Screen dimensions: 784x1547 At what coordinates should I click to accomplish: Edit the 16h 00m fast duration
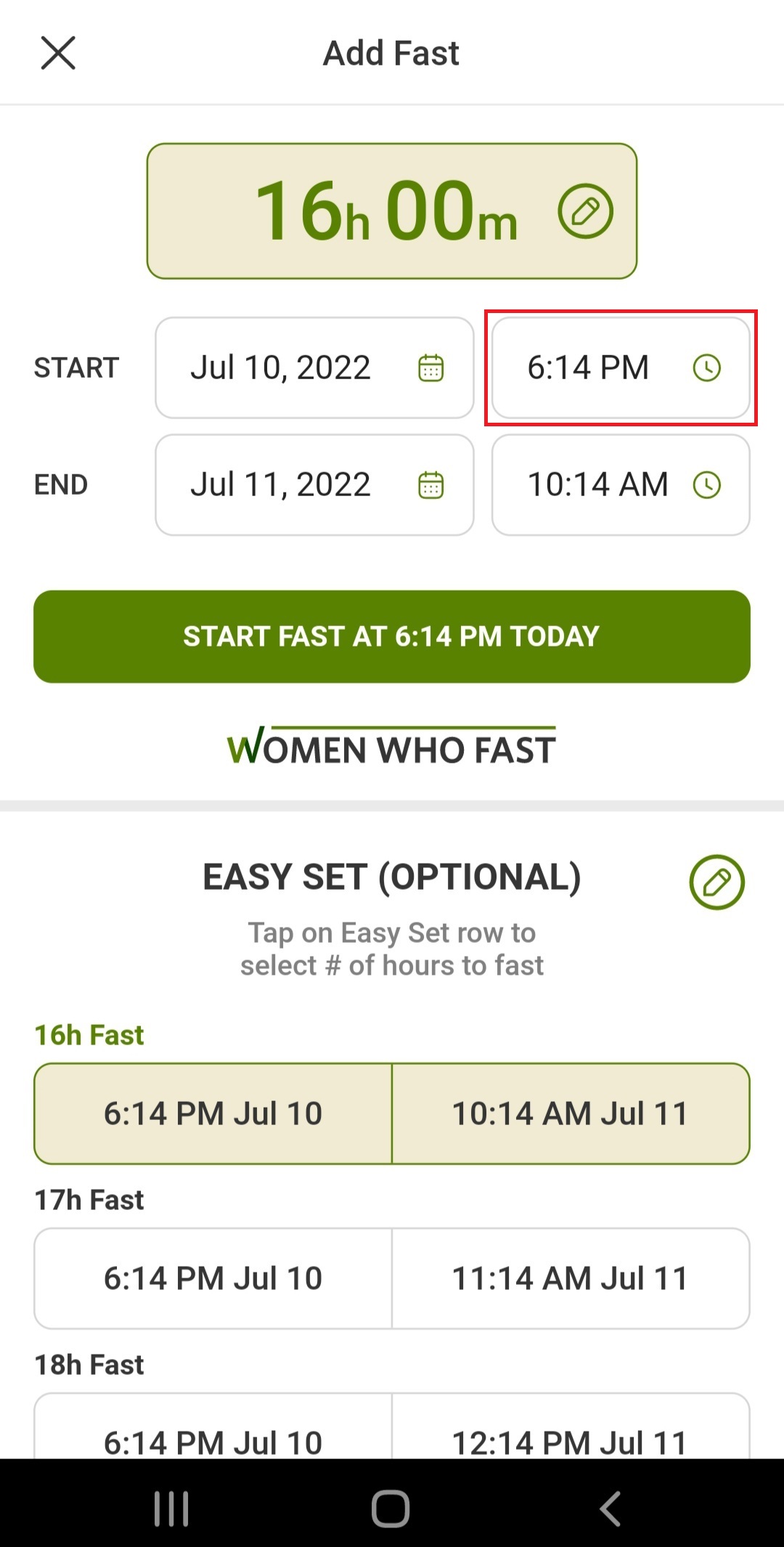tap(585, 210)
